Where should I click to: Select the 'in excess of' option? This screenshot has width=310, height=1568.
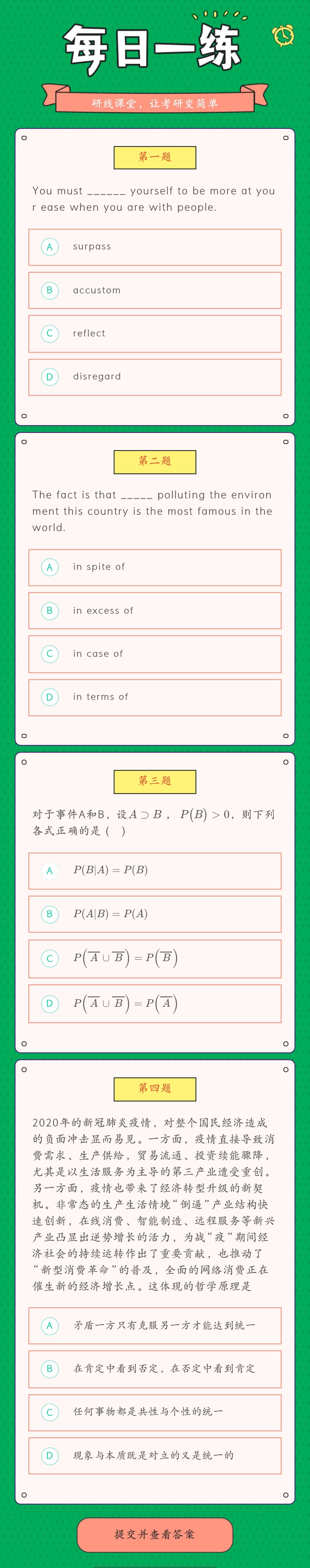(x=155, y=611)
